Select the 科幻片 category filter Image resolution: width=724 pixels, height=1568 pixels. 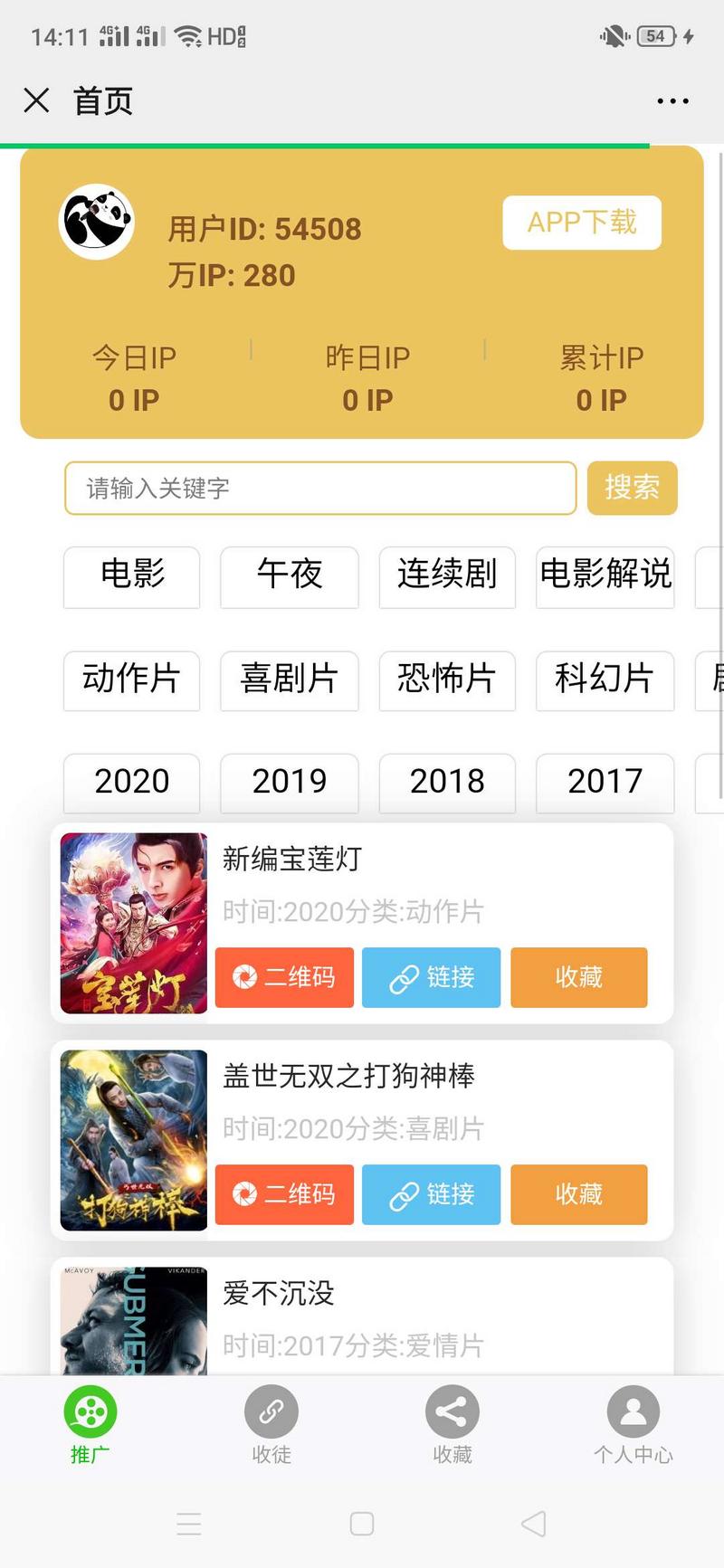point(605,681)
